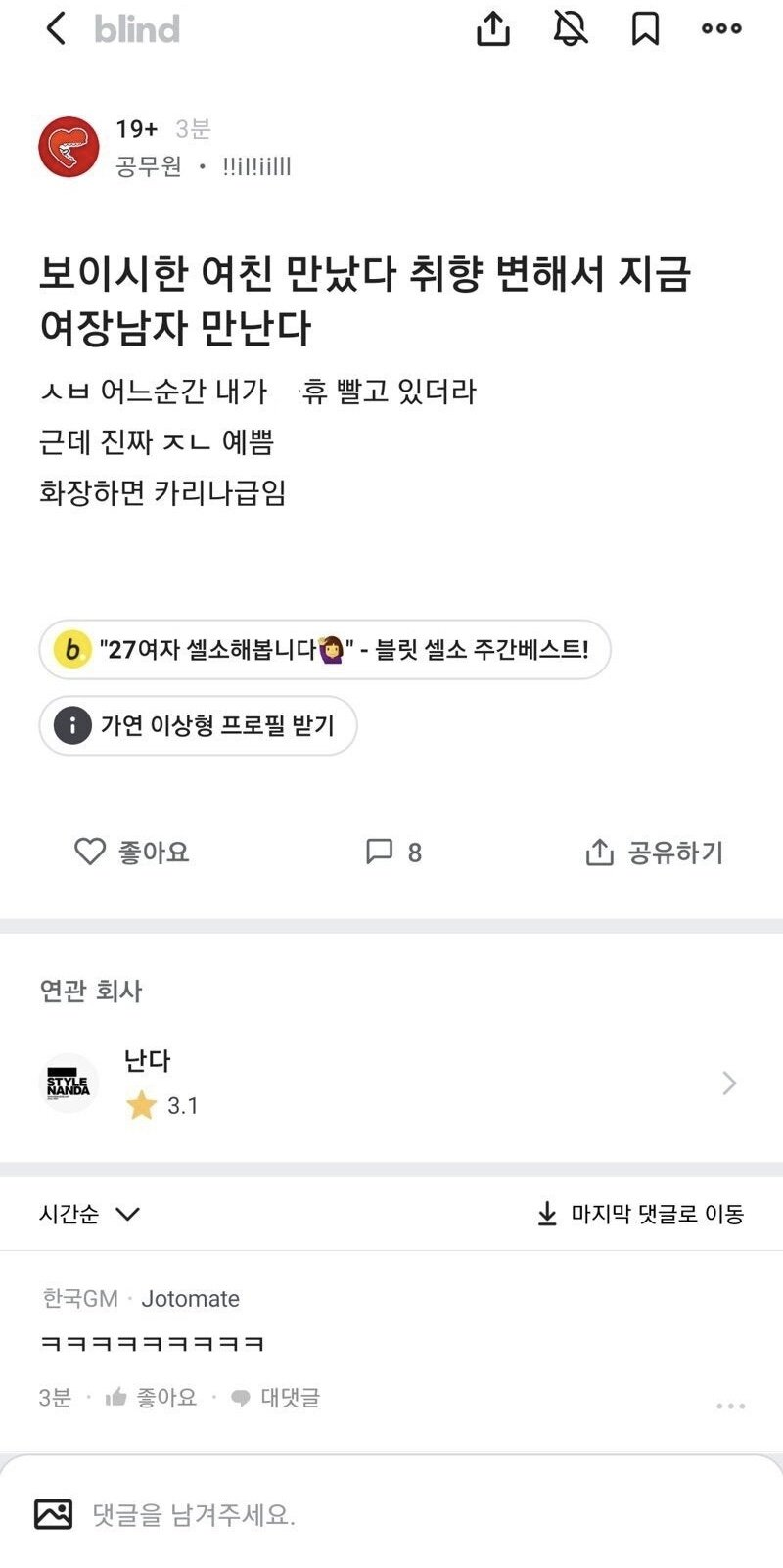
Task: Open more options on Jotomate's comment
Action: point(730,1406)
